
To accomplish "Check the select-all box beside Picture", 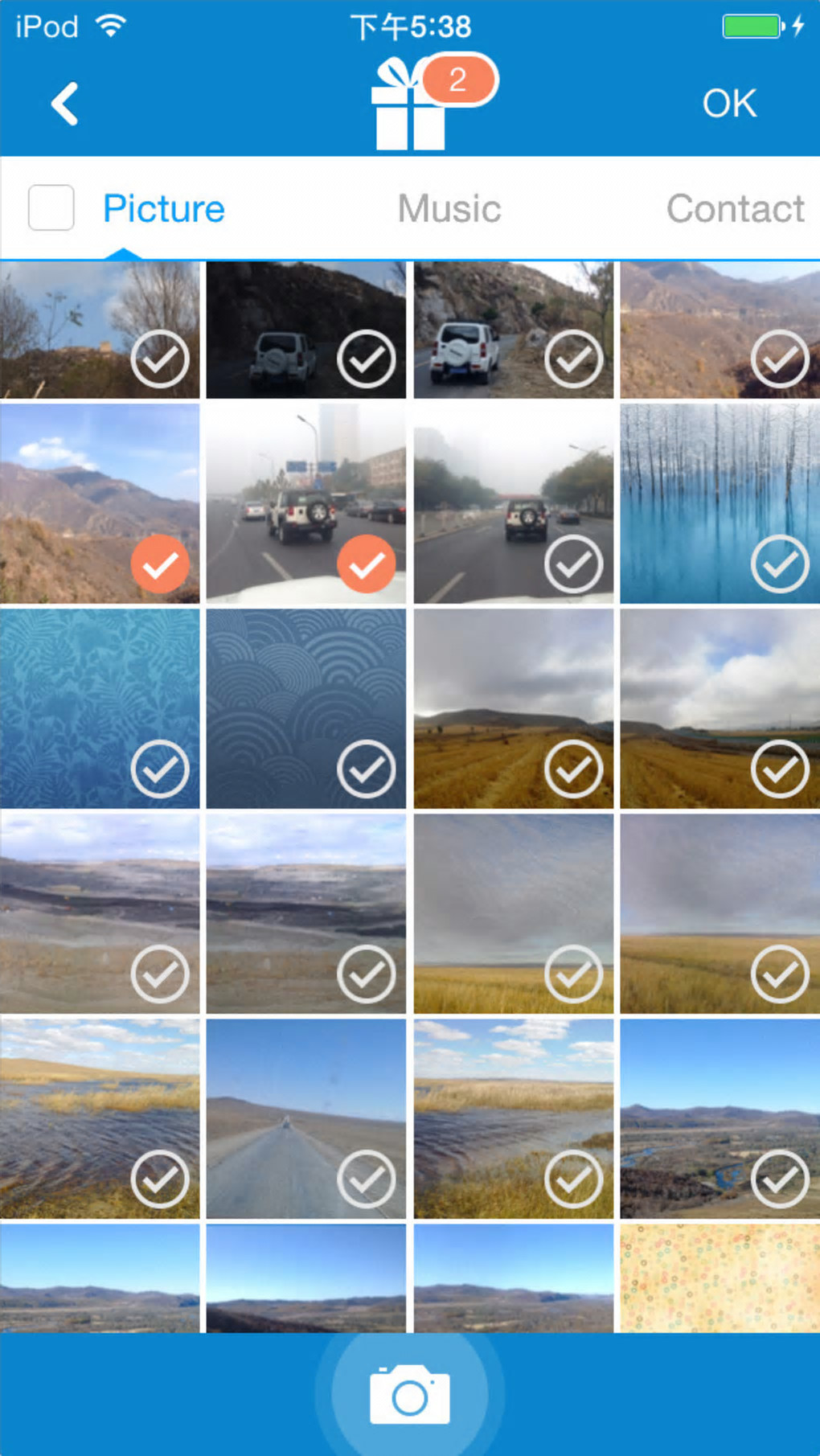I will point(51,207).
